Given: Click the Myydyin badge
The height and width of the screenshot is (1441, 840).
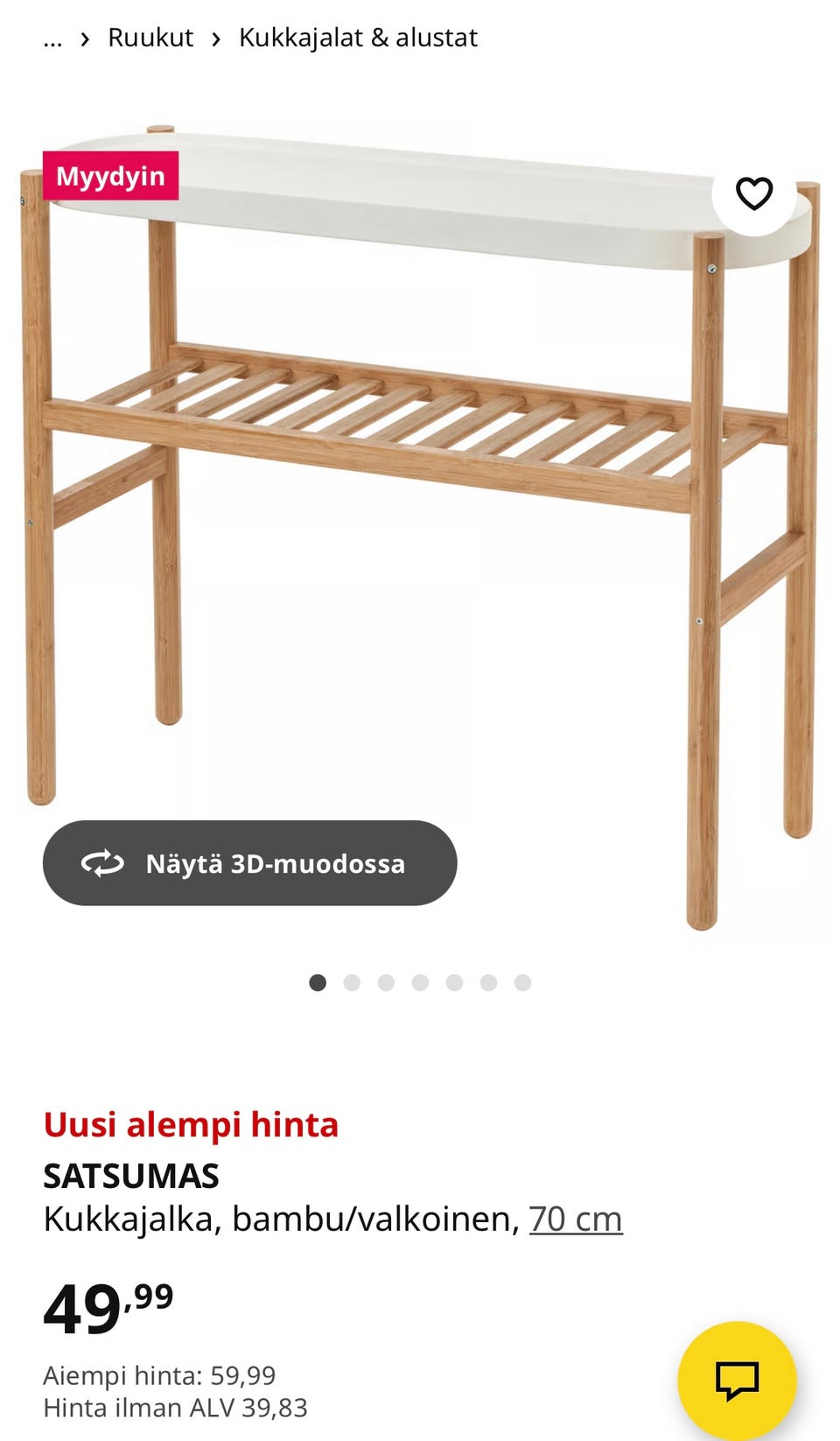Looking at the screenshot, I should pyautogui.click(x=111, y=175).
